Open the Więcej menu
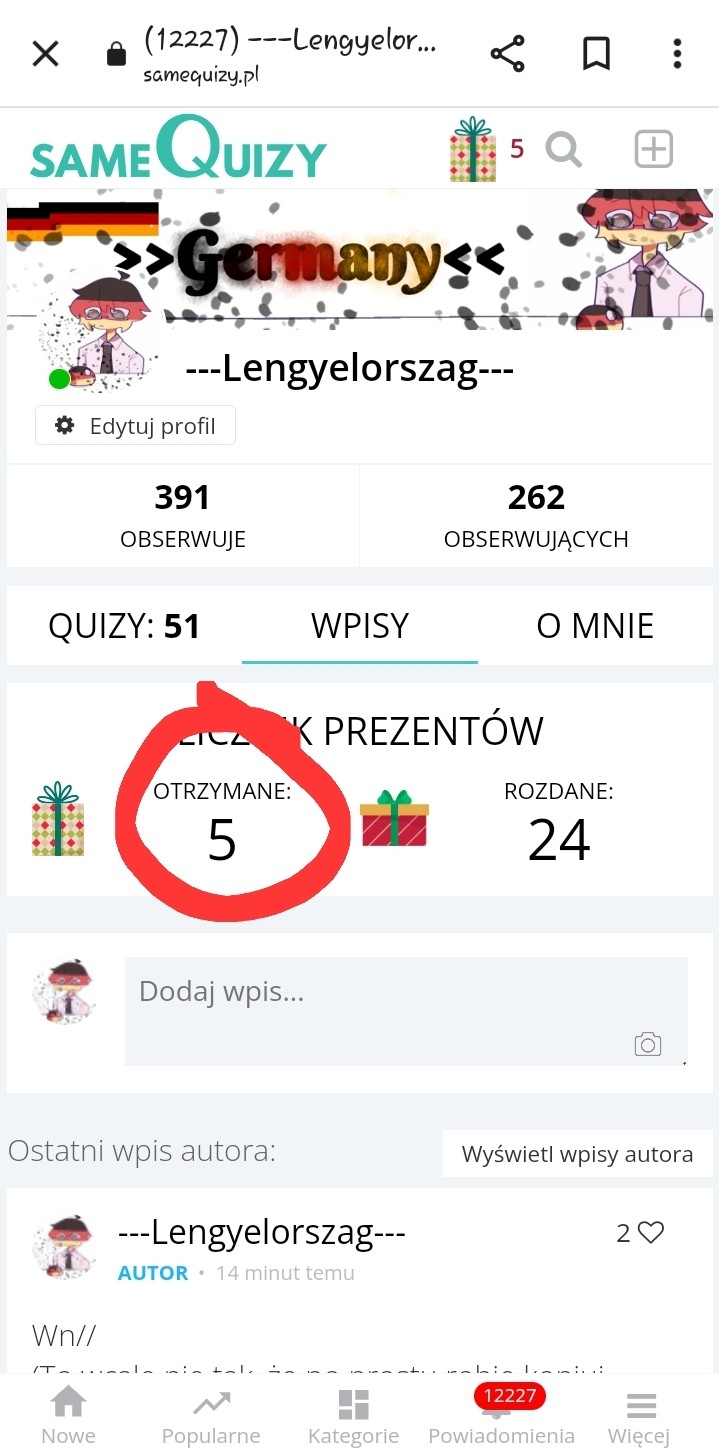This screenshot has width=719, height=1453. (x=638, y=1416)
